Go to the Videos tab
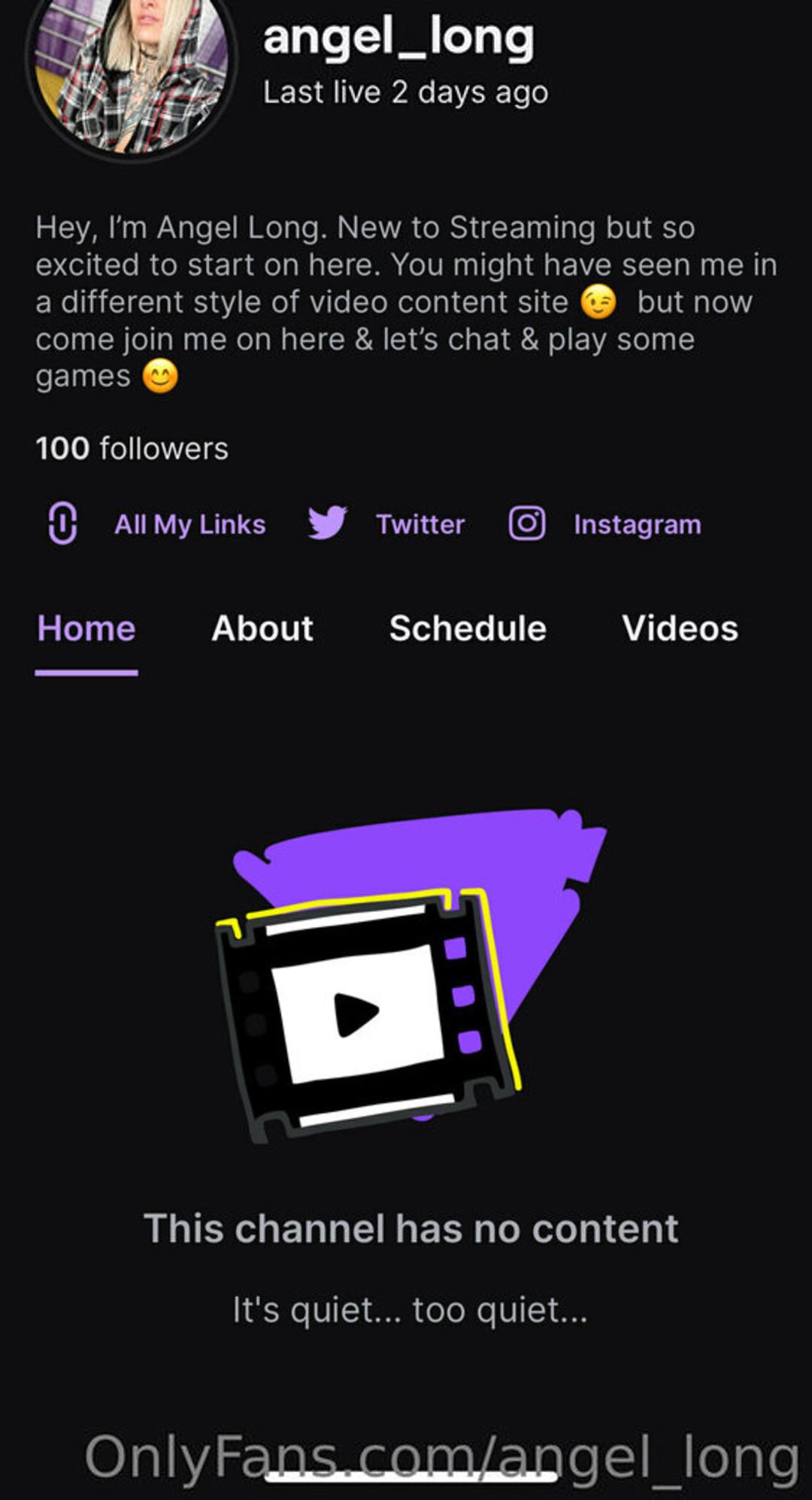This screenshot has height=1500, width=812. [x=680, y=629]
